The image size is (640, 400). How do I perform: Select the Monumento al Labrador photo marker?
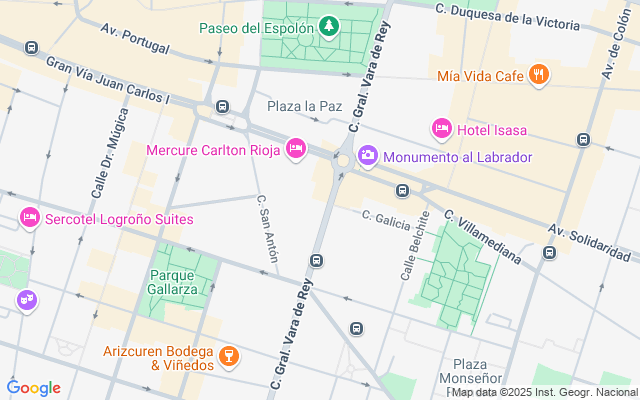(x=368, y=156)
